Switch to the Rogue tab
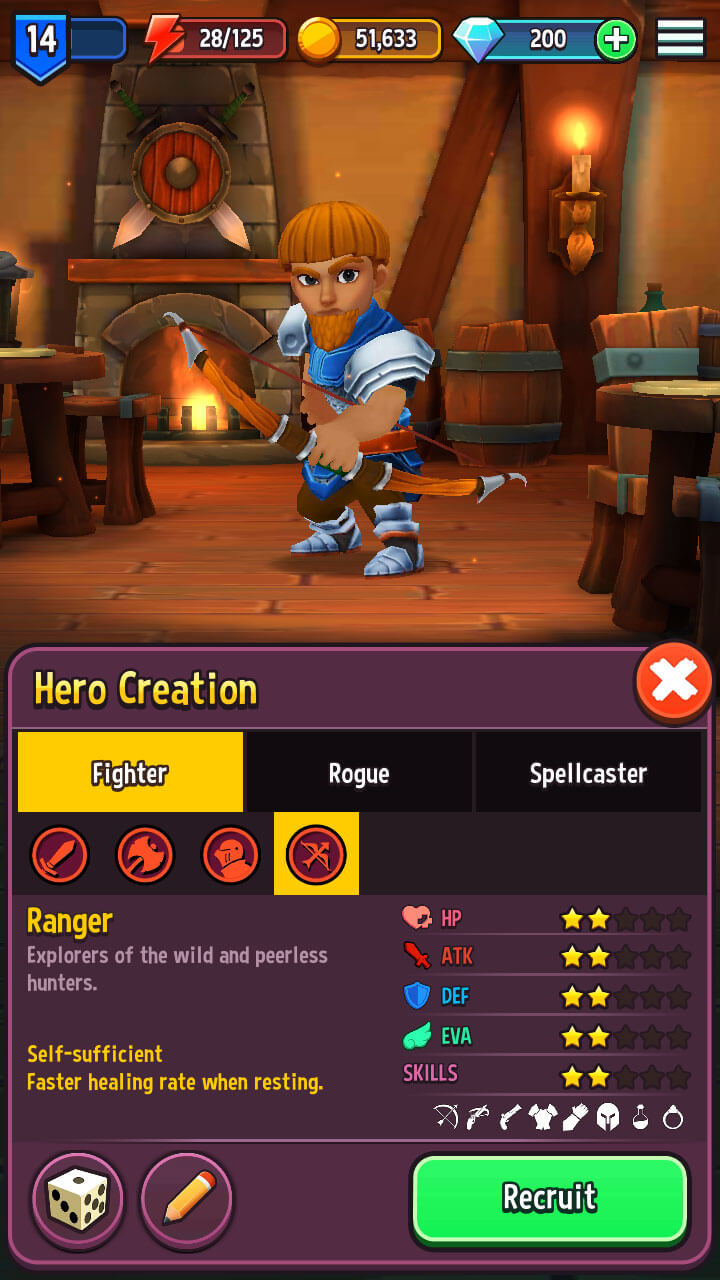Screen dimensions: 720x1280 (358, 772)
